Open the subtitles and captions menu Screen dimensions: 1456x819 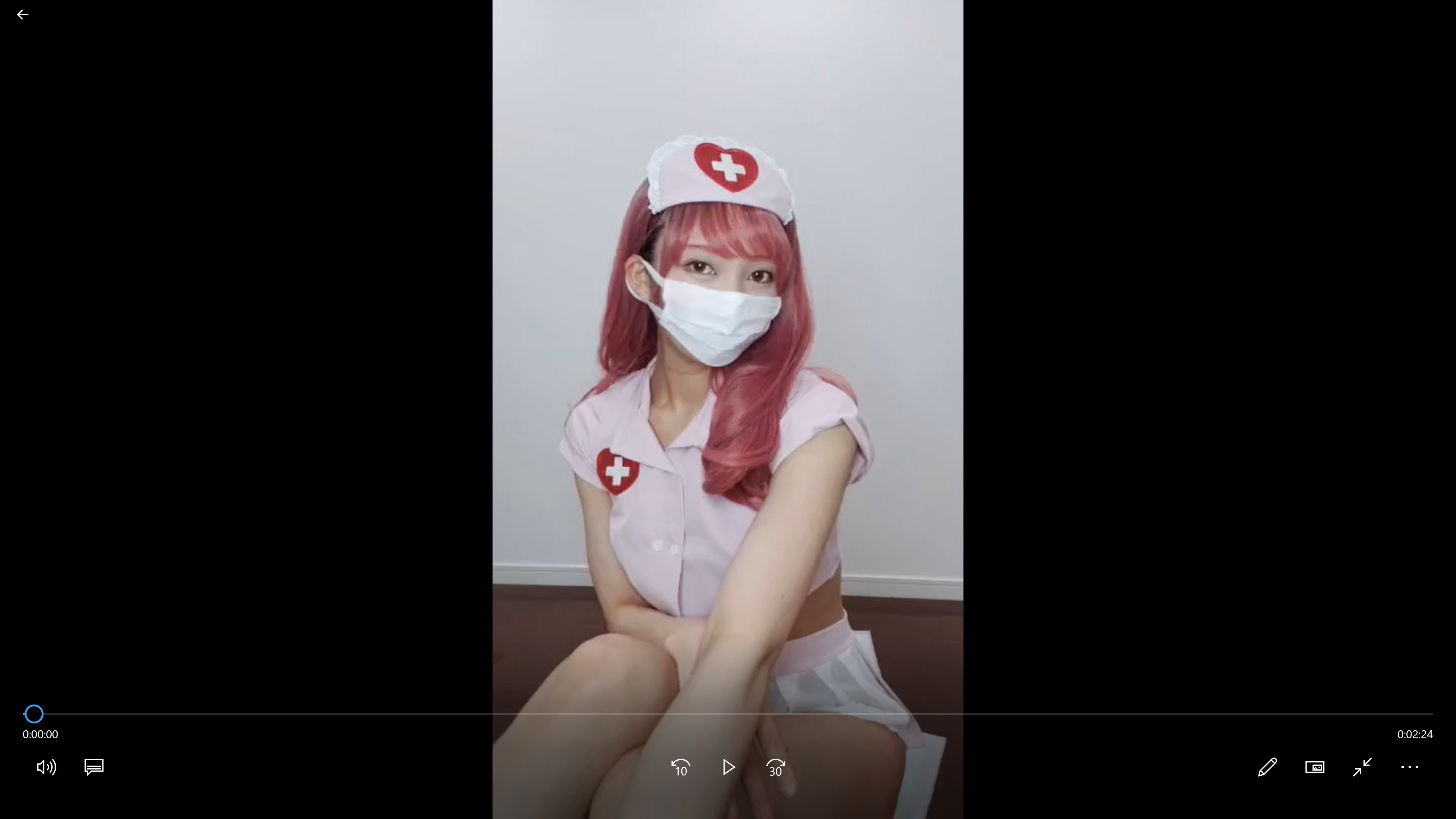pos(94,767)
